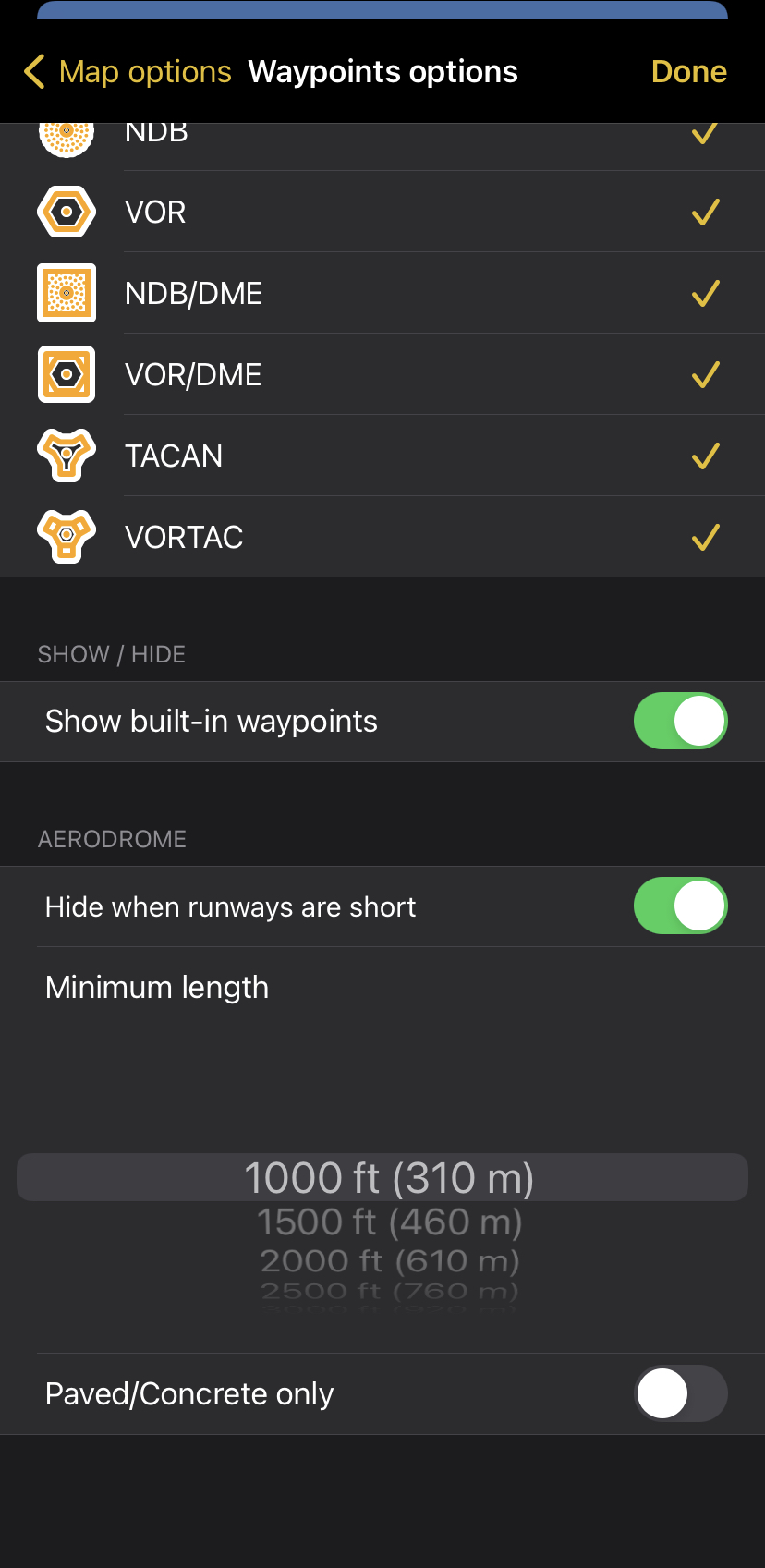Viewport: 765px width, 1568px height.
Task: Disable Hide when runways are short
Action: 680,906
